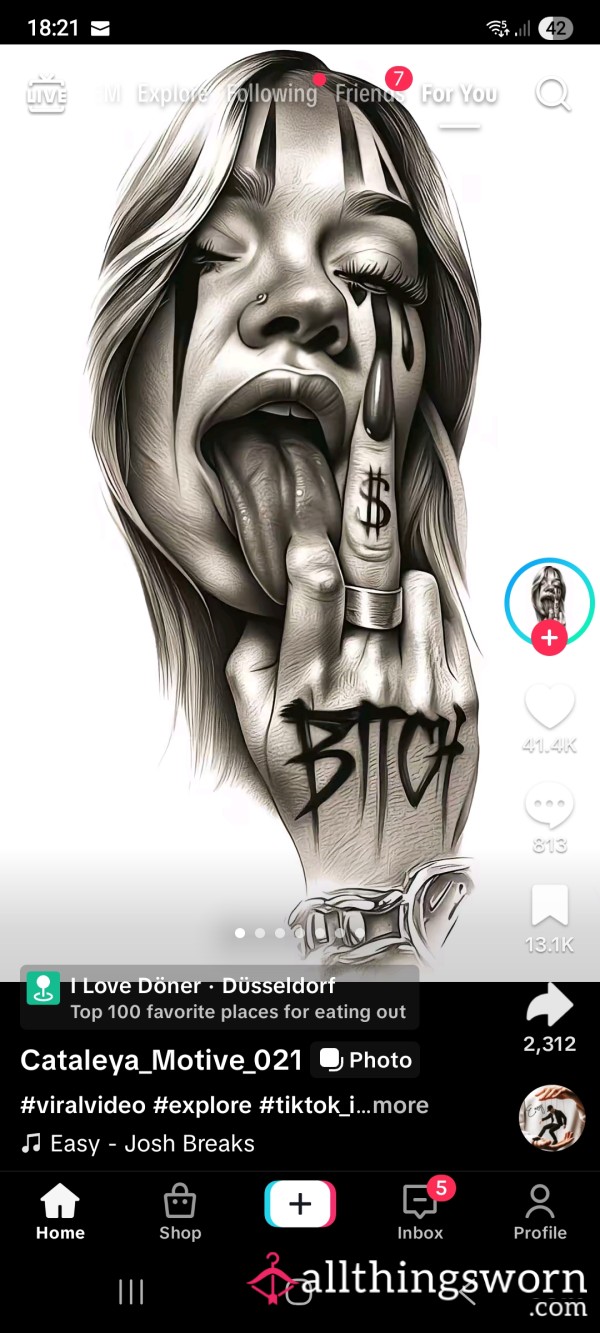This screenshot has width=600, height=1333.
Task: Share this post with the arrow
Action: click(x=549, y=1005)
